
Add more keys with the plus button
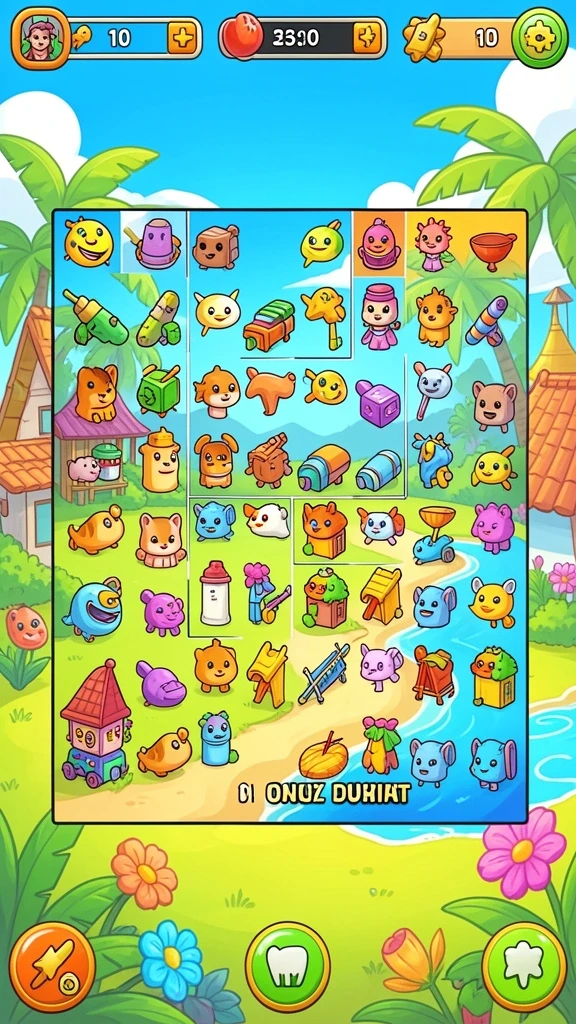[x=182, y=39]
